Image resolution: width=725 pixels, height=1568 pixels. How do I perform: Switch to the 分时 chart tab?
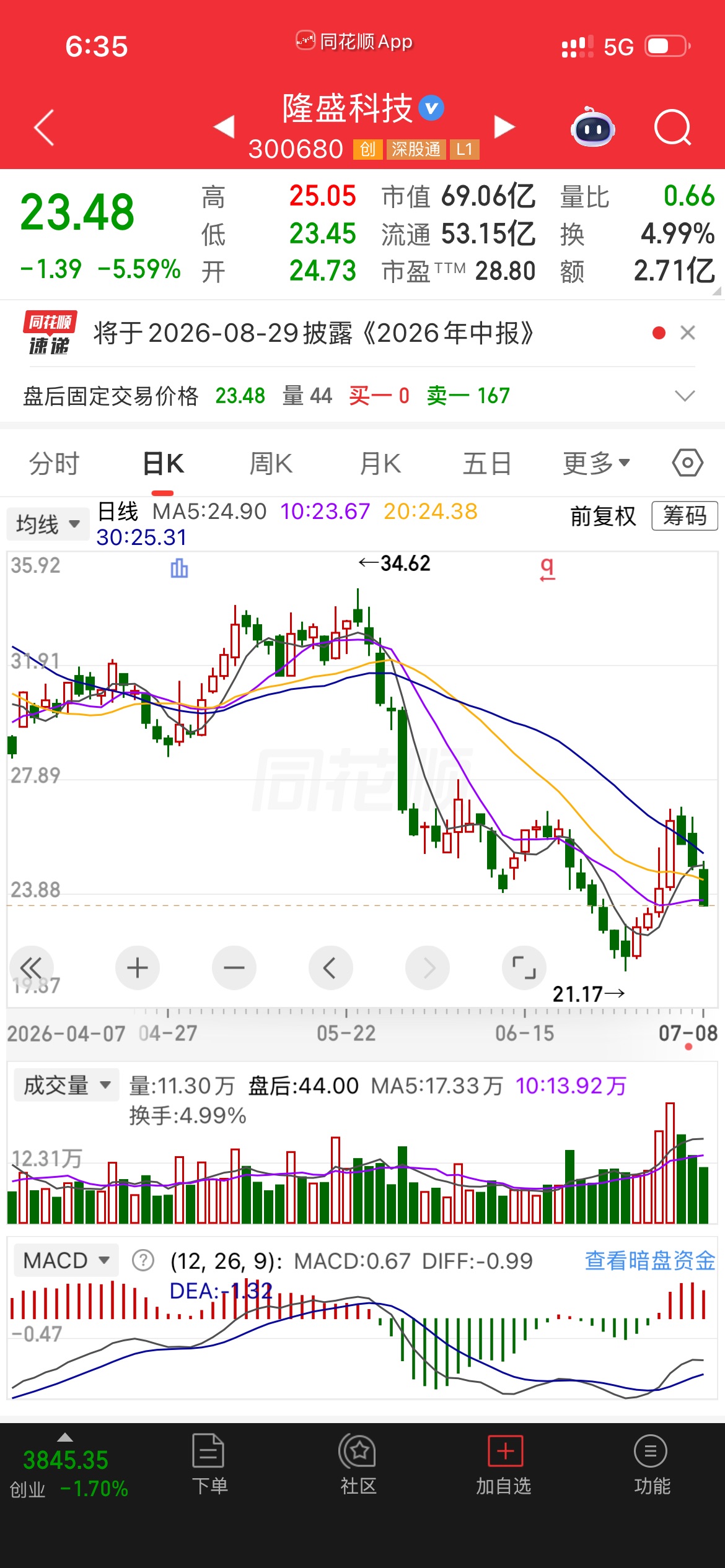coord(55,464)
